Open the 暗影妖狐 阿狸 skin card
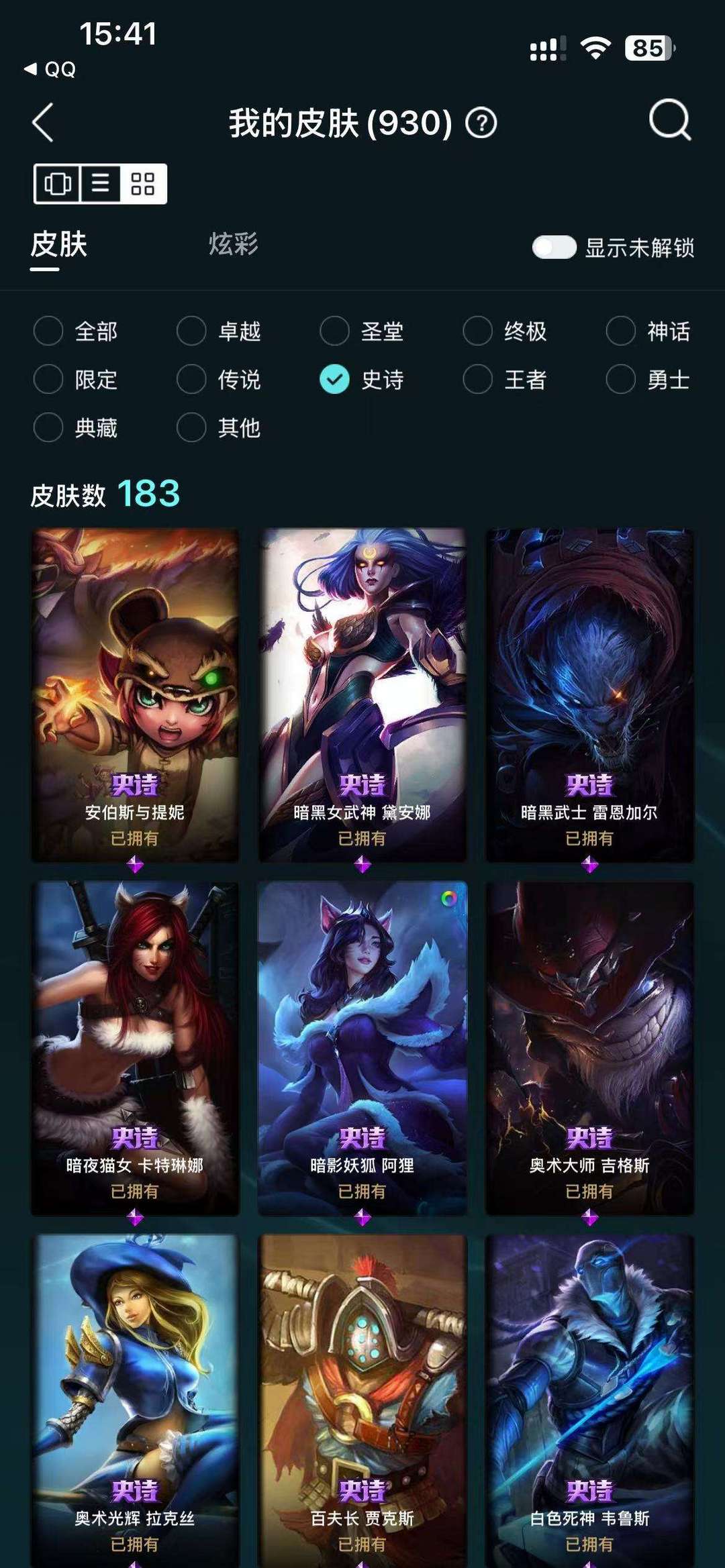The image size is (725, 1568). click(x=362, y=1048)
